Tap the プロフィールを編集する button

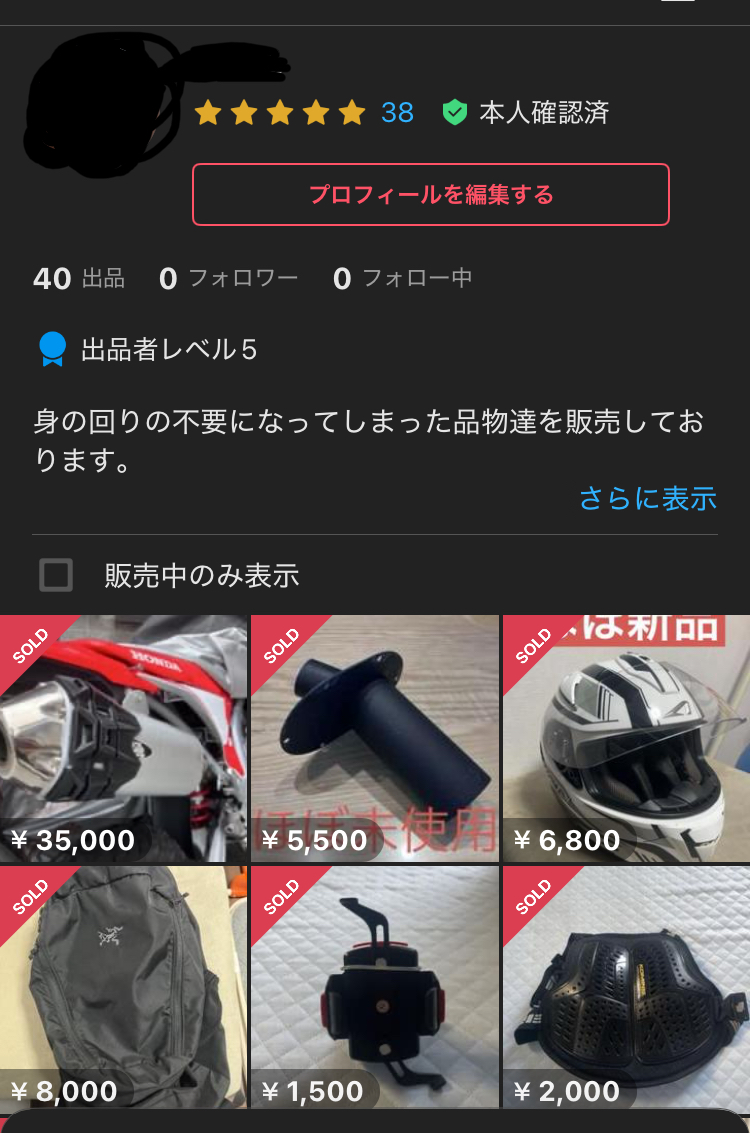click(x=430, y=194)
